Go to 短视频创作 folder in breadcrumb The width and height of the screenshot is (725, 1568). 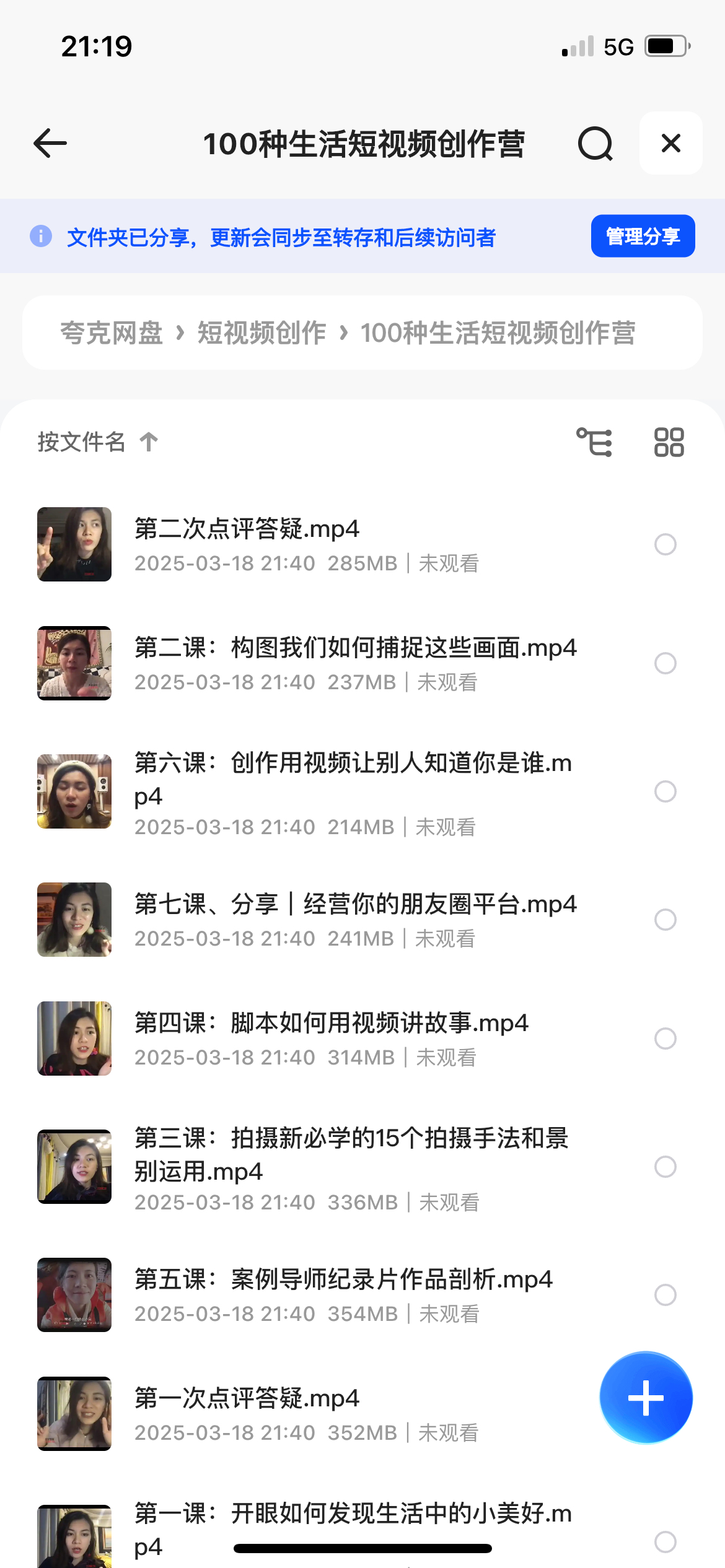[261, 333]
